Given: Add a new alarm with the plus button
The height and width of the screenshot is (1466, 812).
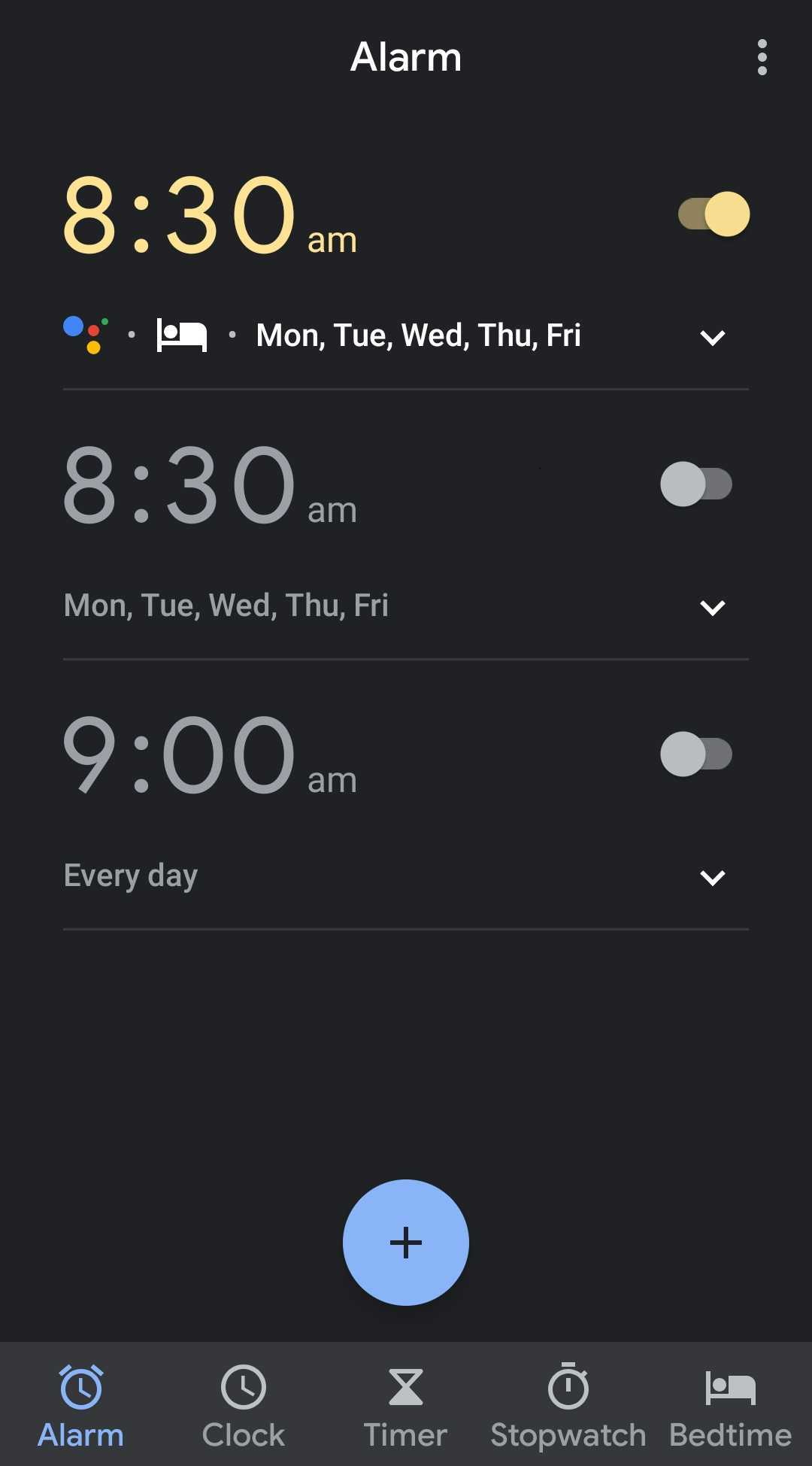Looking at the screenshot, I should click(x=406, y=1242).
